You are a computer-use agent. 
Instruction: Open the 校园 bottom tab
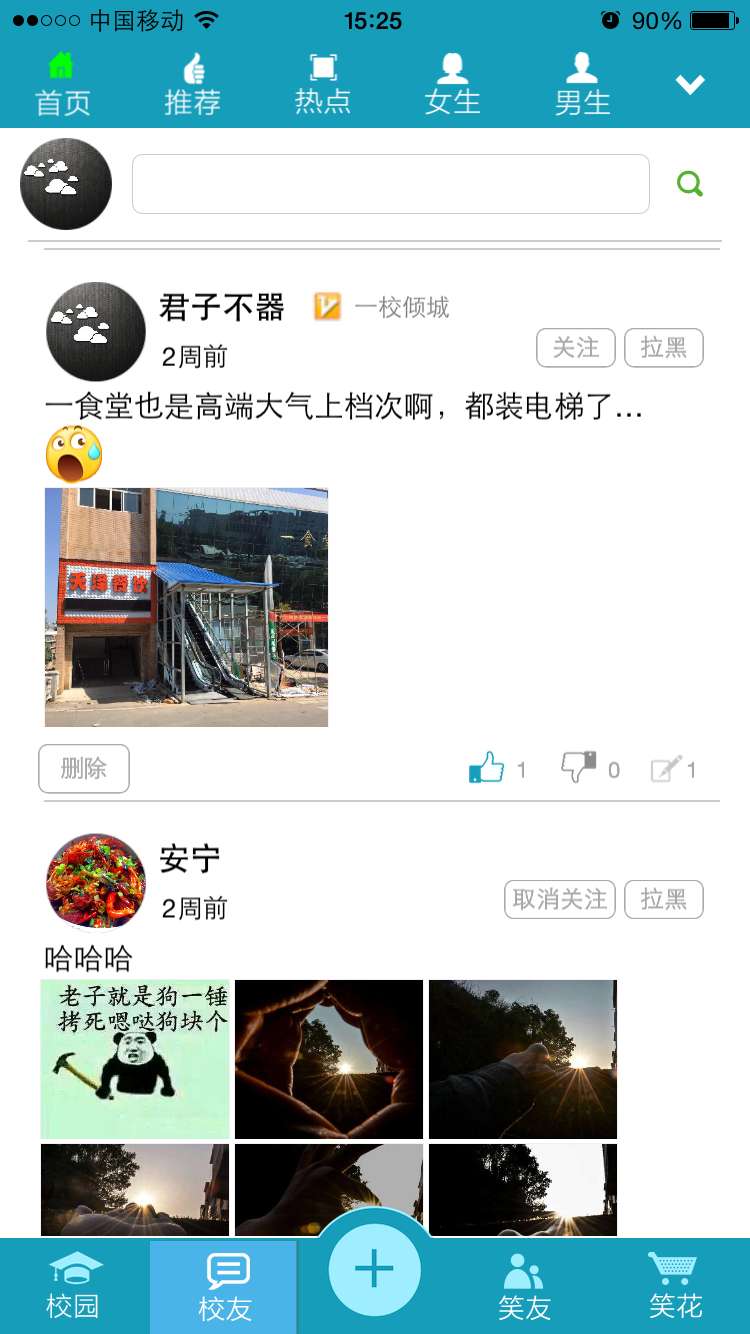73,1287
